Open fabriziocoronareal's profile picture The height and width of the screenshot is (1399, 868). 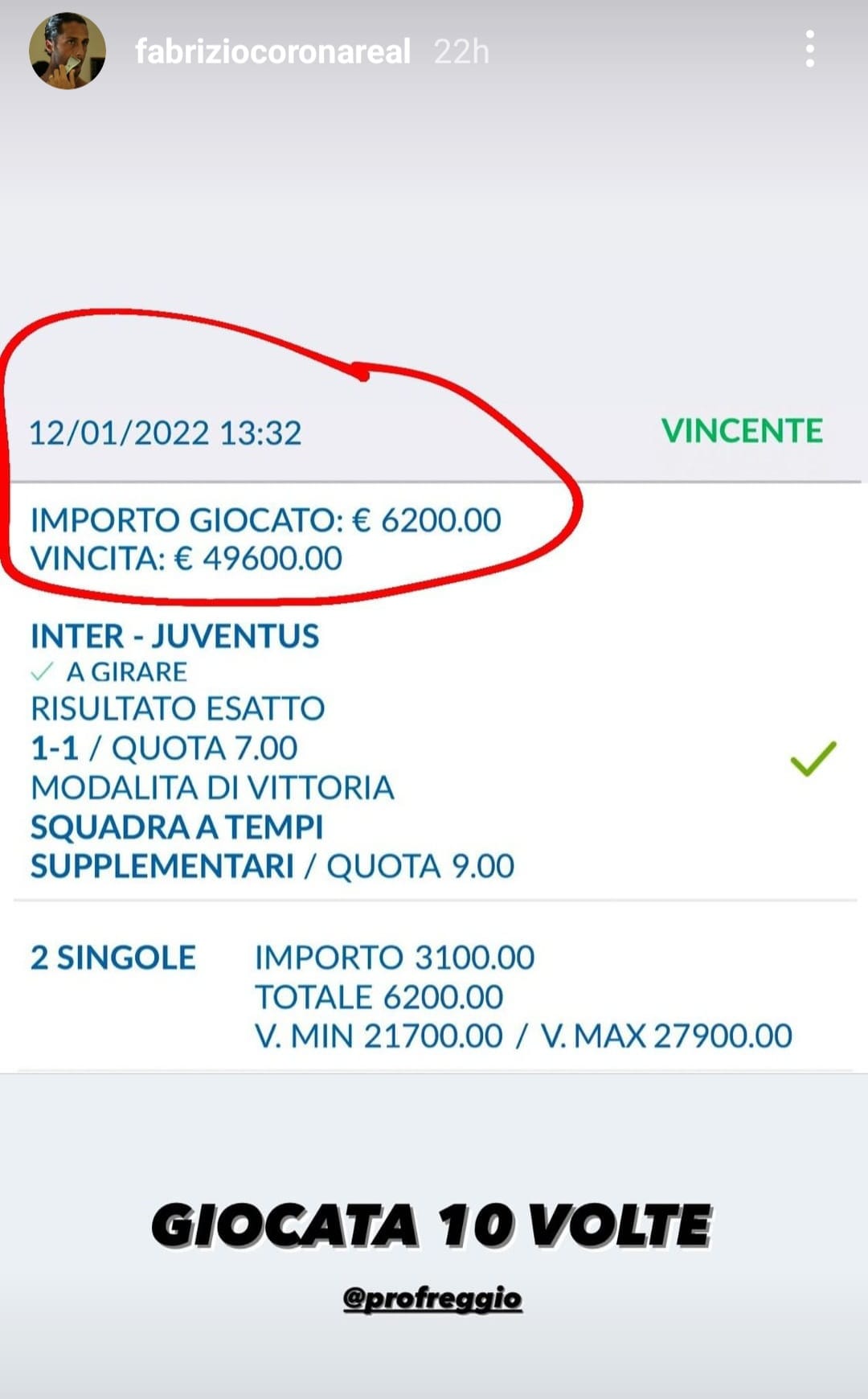pyautogui.click(x=68, y=51)
